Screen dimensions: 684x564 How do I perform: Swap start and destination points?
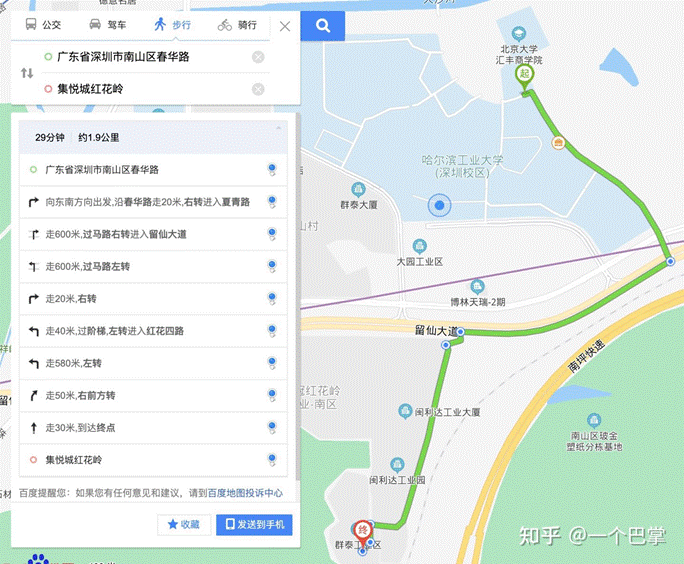click(27, 73)
